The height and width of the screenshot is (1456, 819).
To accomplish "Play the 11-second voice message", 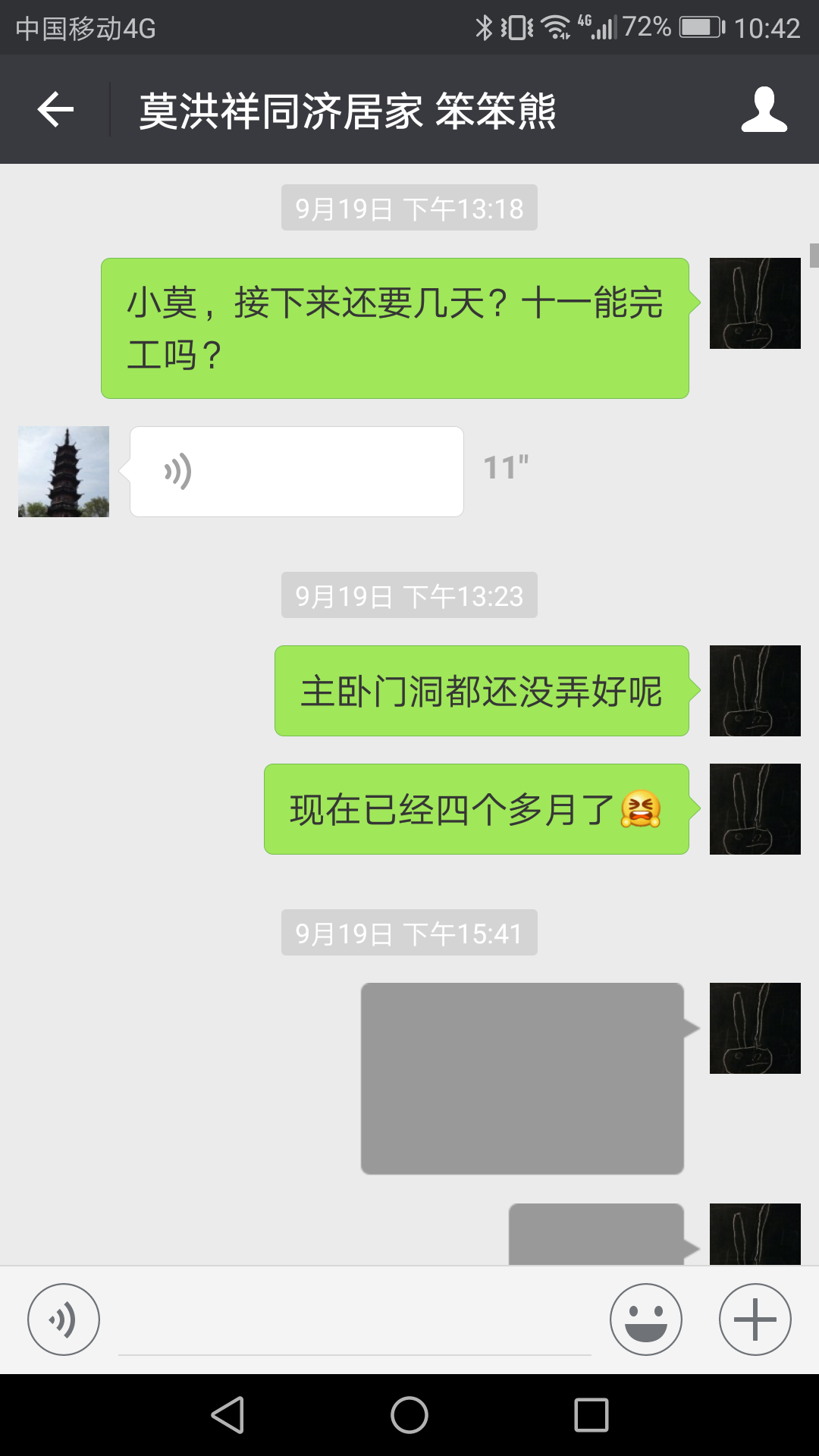I will pos(297,472).
